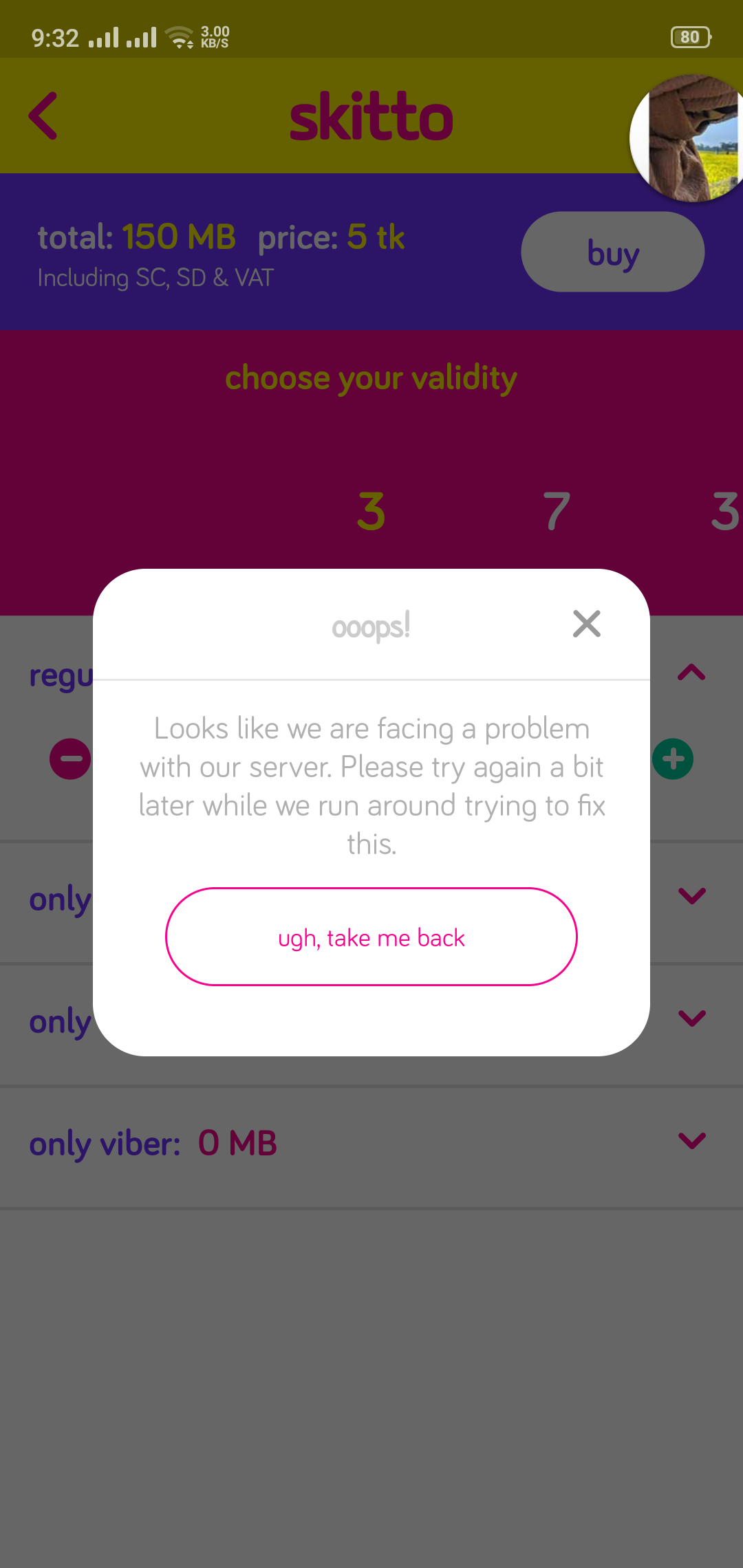Decrease regular data with minus button

click(x=70, y=759)
